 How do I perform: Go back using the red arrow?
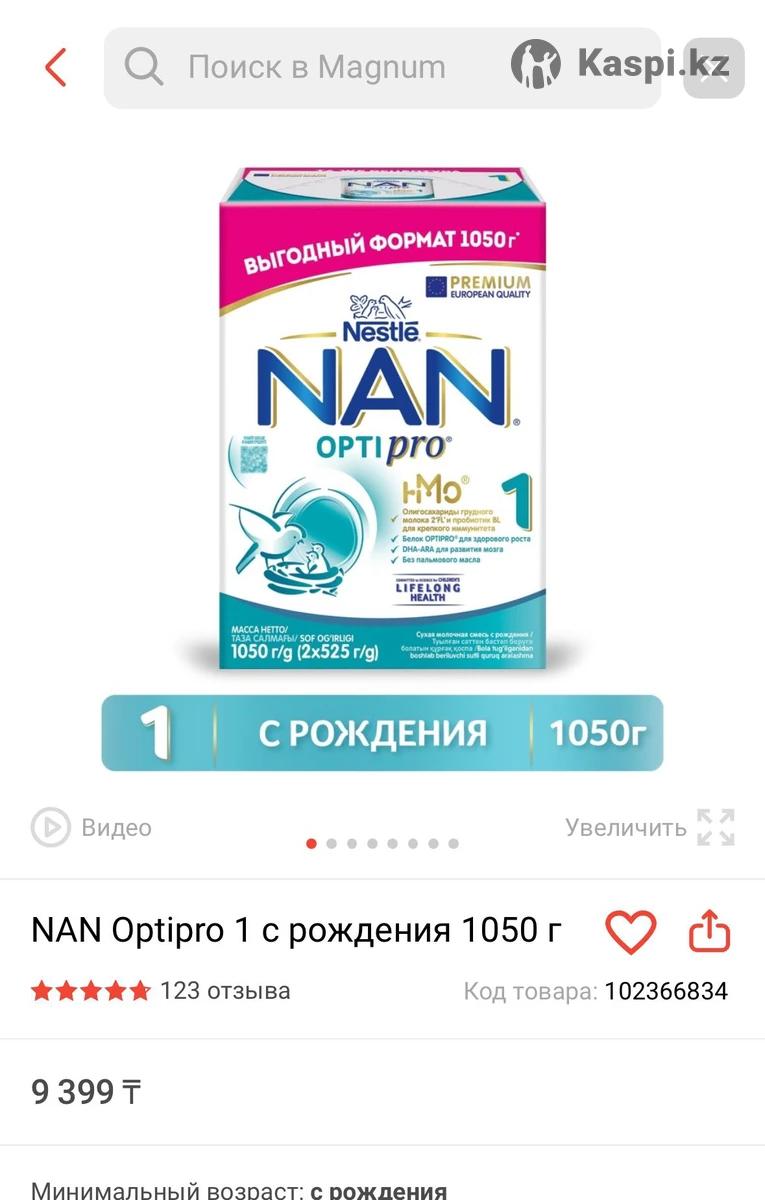(x=56, y=68)
